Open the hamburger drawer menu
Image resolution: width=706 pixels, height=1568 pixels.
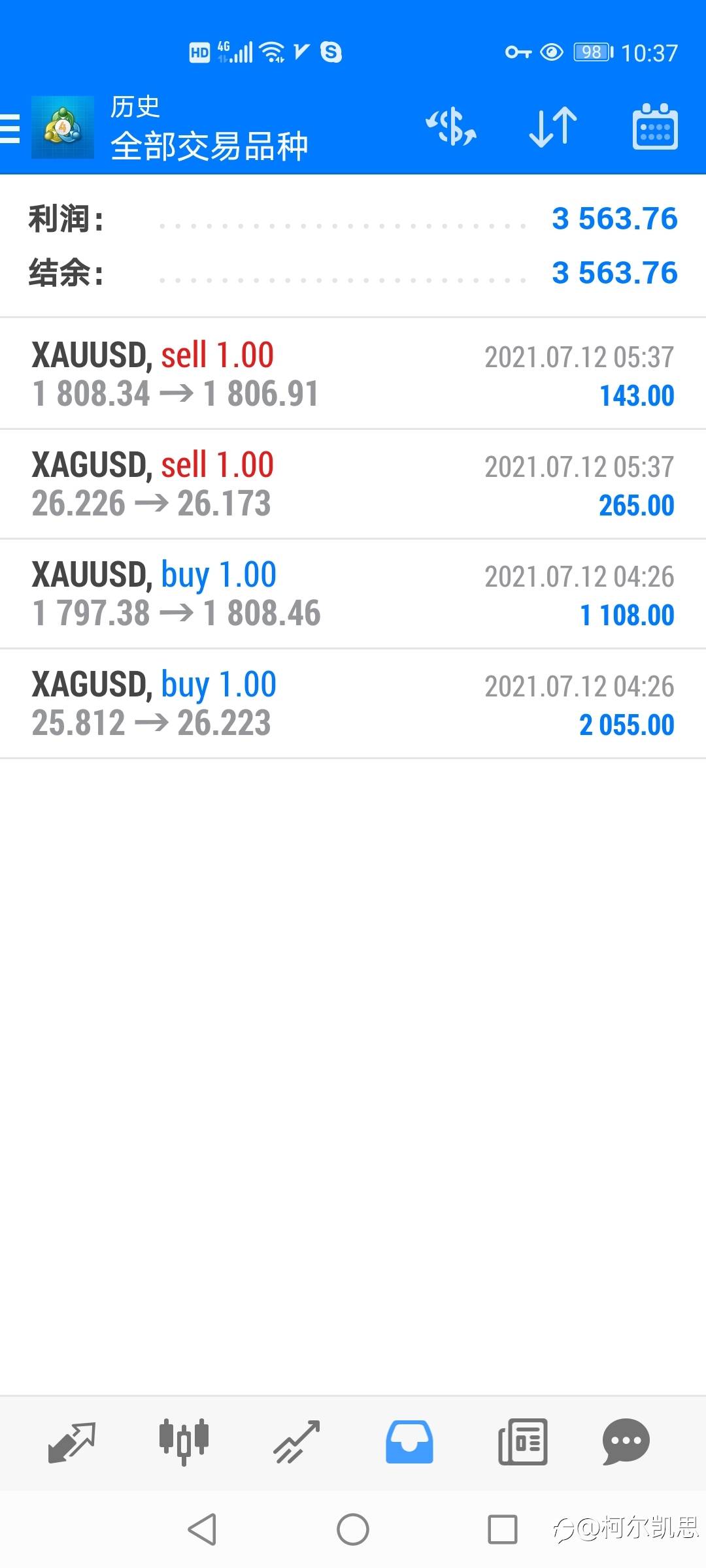point(10,128)
